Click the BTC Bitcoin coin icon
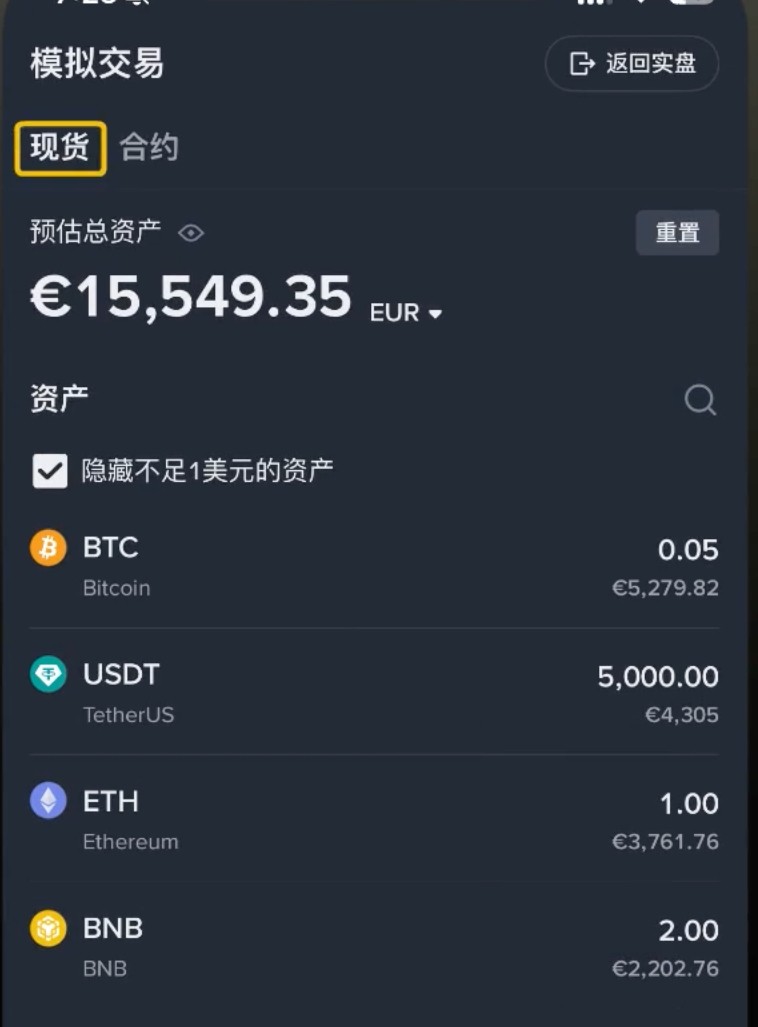This screenshot has height=1027, width=758. point(46,548)
